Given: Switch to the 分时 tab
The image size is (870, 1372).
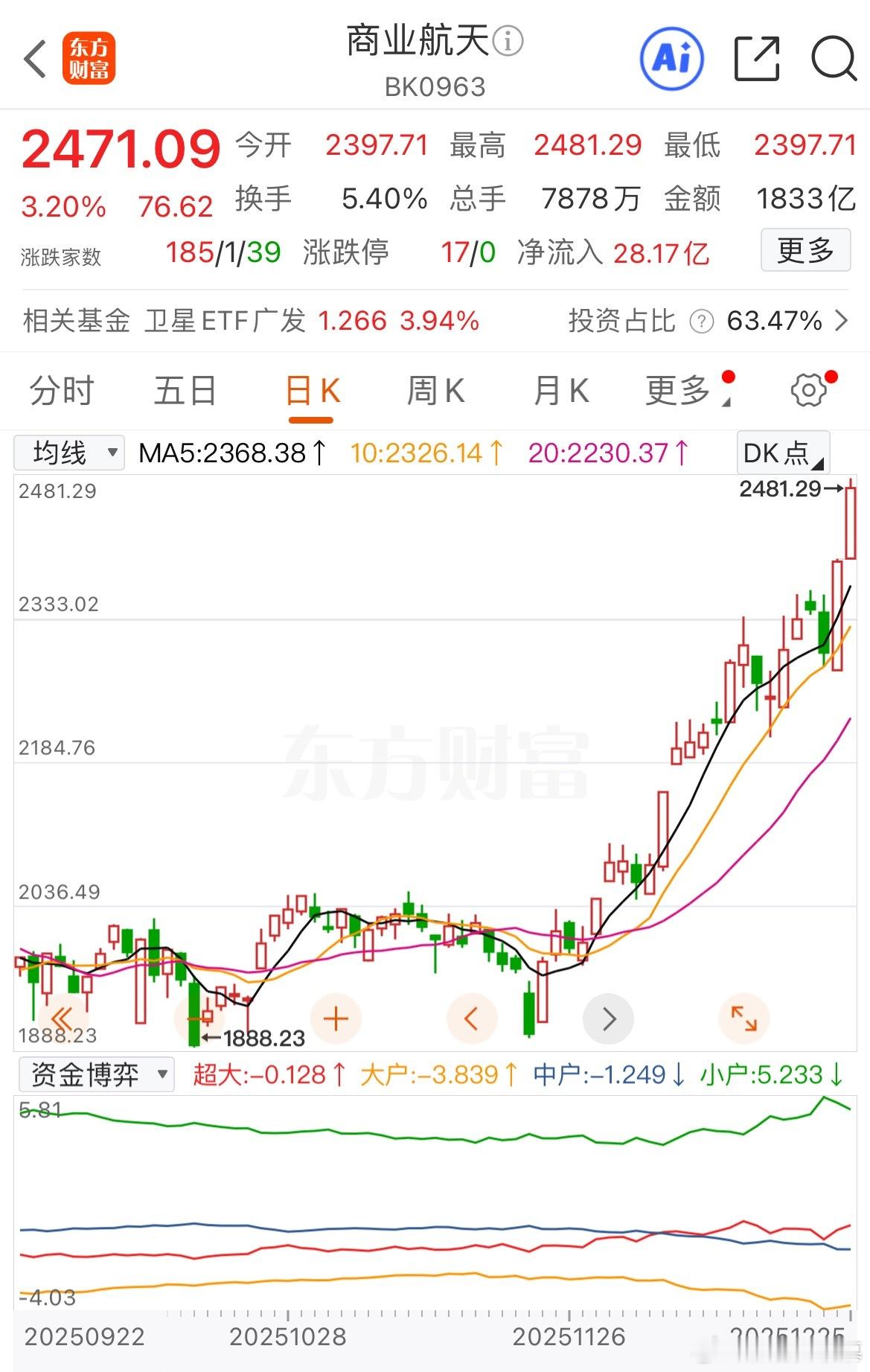Looking at the screenshot, I should coord(60,389).
